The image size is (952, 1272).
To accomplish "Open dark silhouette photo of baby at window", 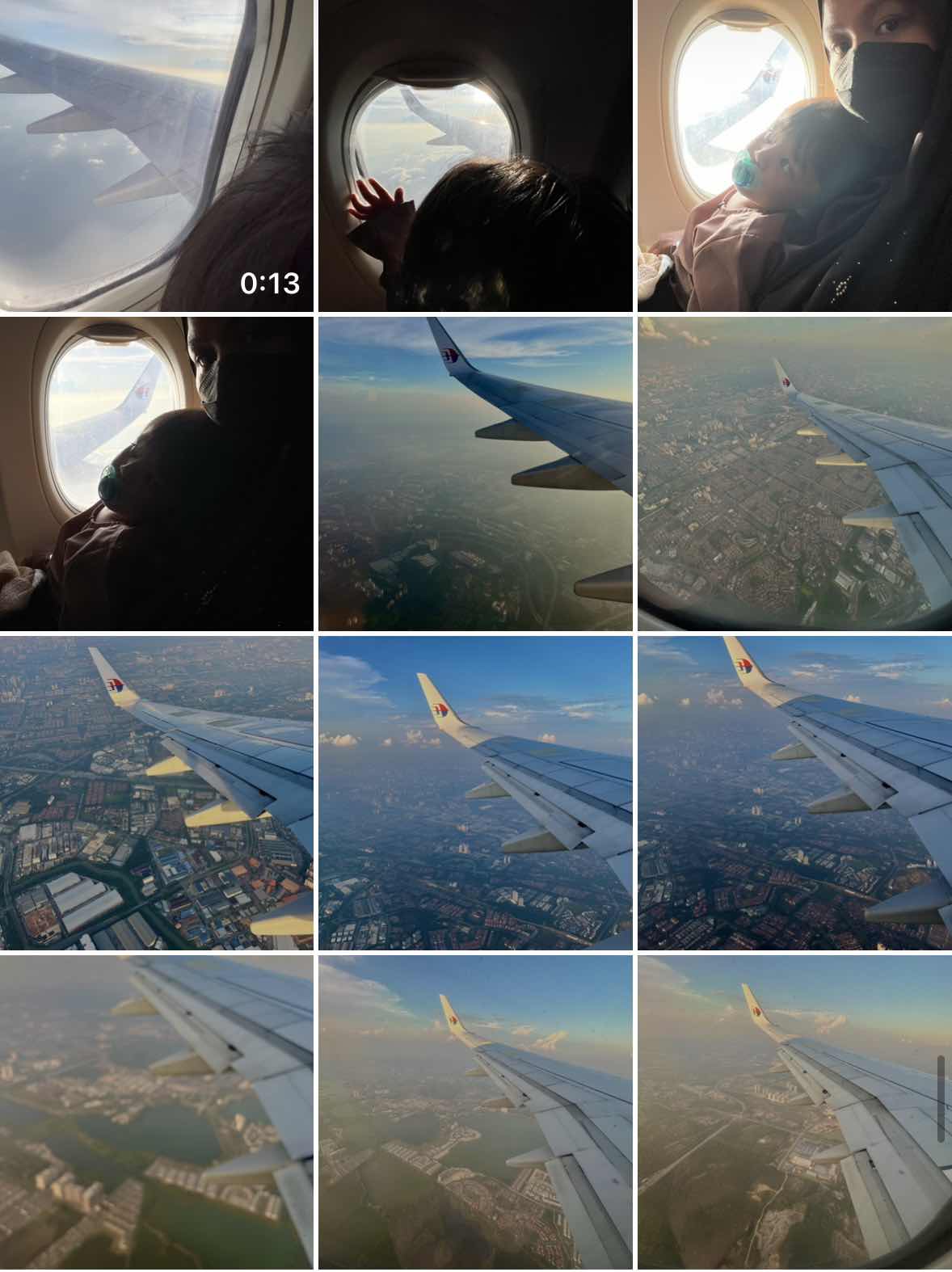I will click(156, 474).
